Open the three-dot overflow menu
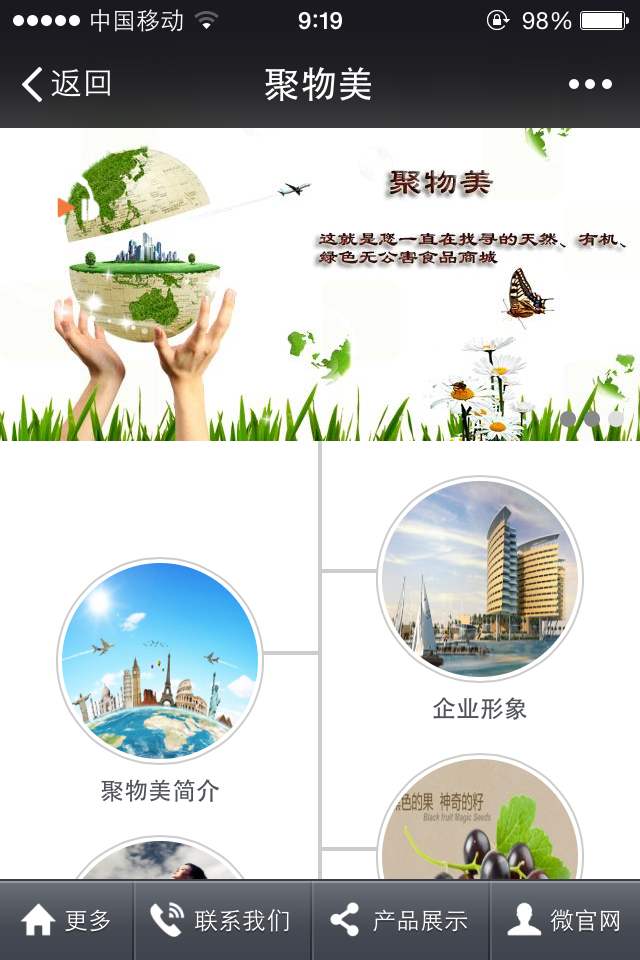640x960 pixels. tap(590, 84)
